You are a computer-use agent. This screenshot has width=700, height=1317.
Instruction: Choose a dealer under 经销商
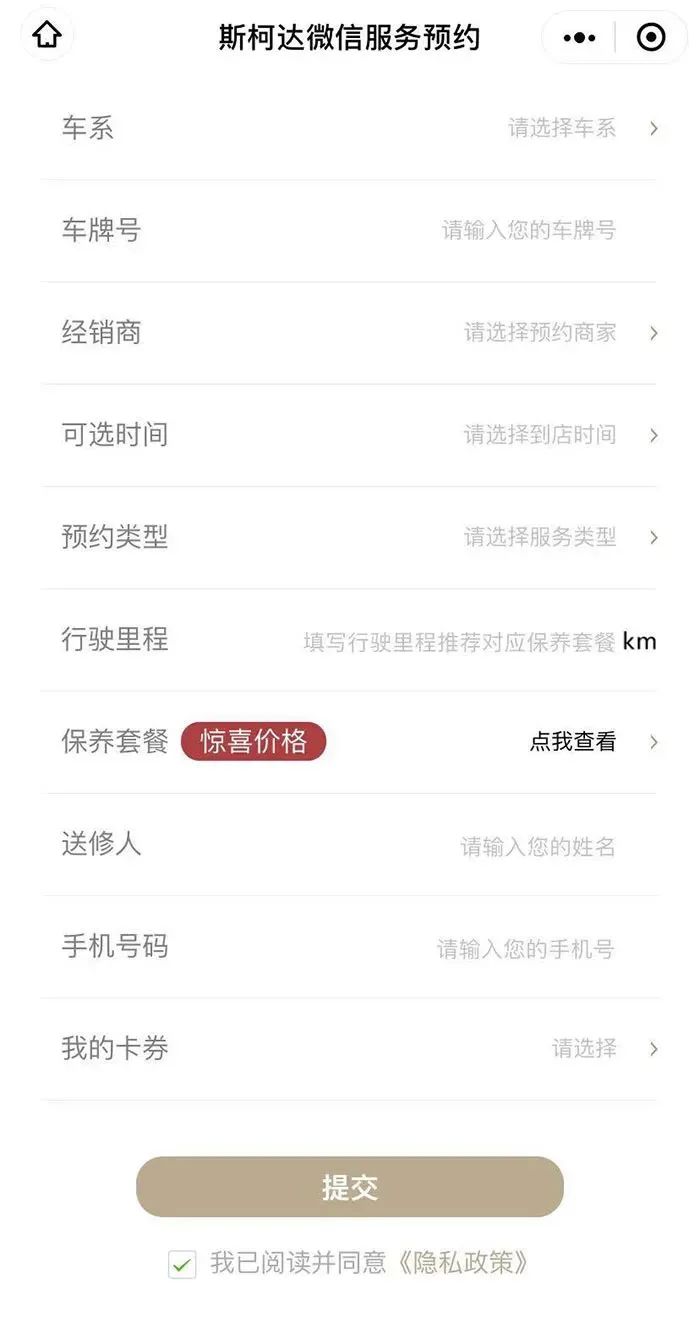point(541,333)
